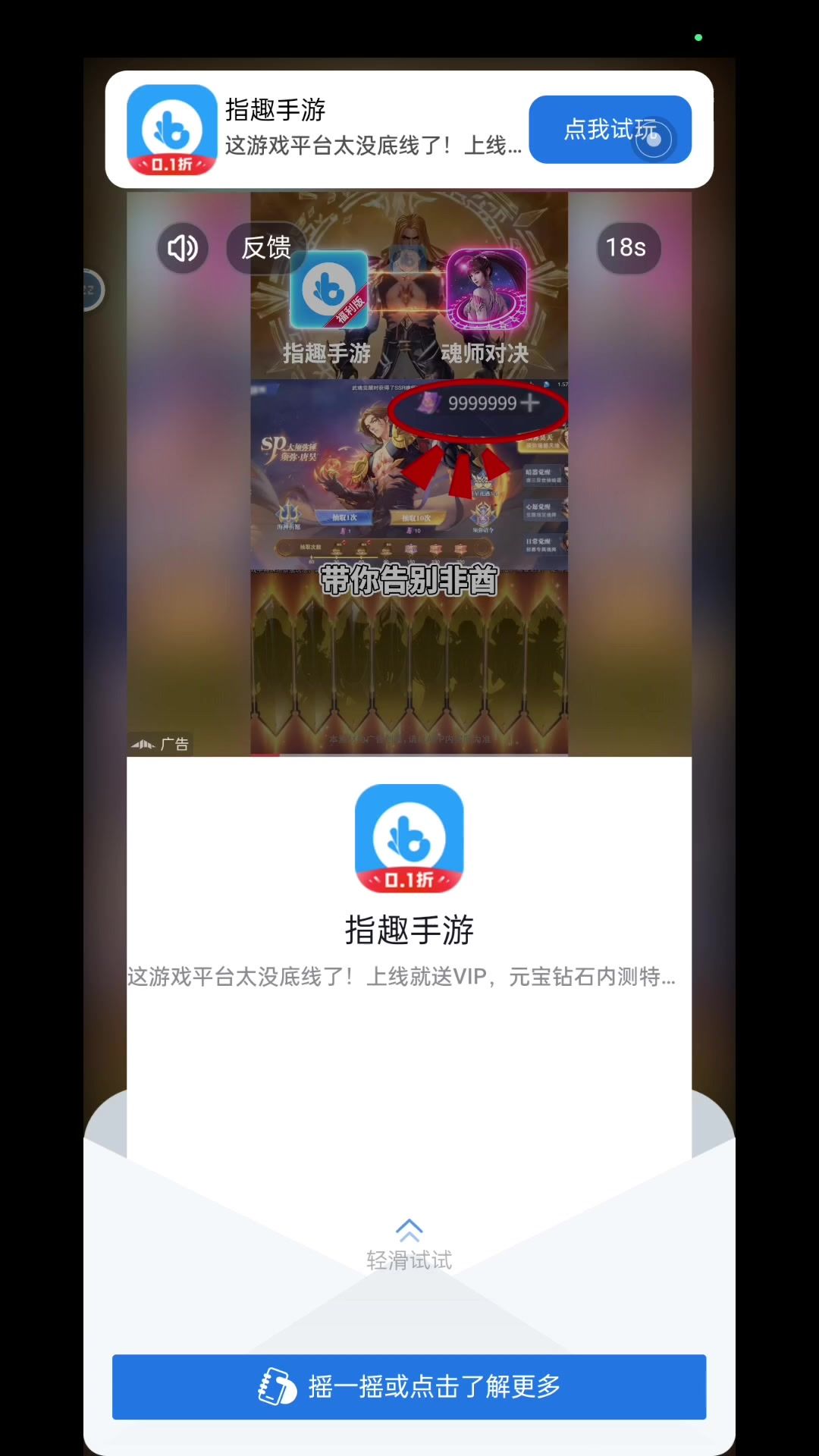The width and height of the screenshot is (819, 1456).
Task: Open the 指趣手游 banner at top
Action: (409, 130)
